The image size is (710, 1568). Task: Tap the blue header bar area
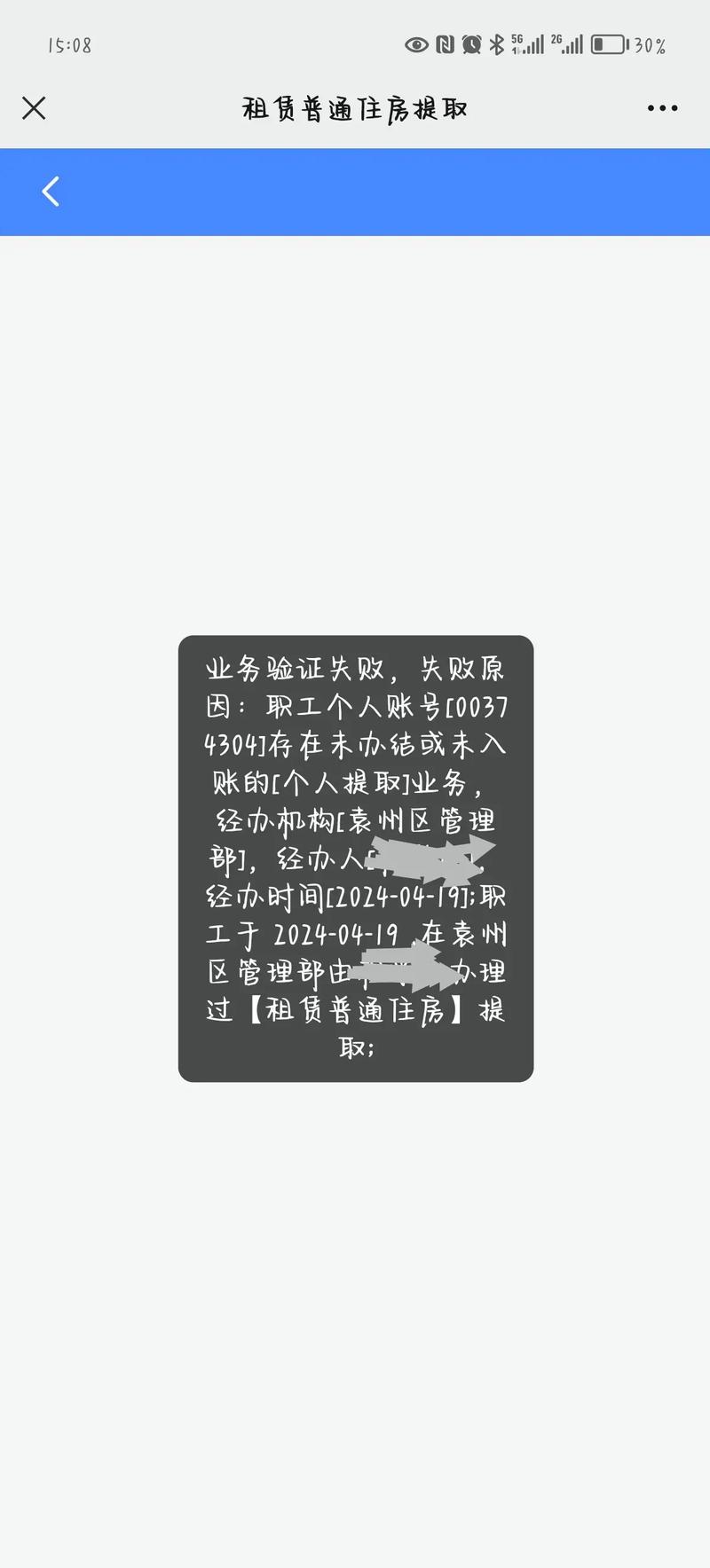[355, 192]
